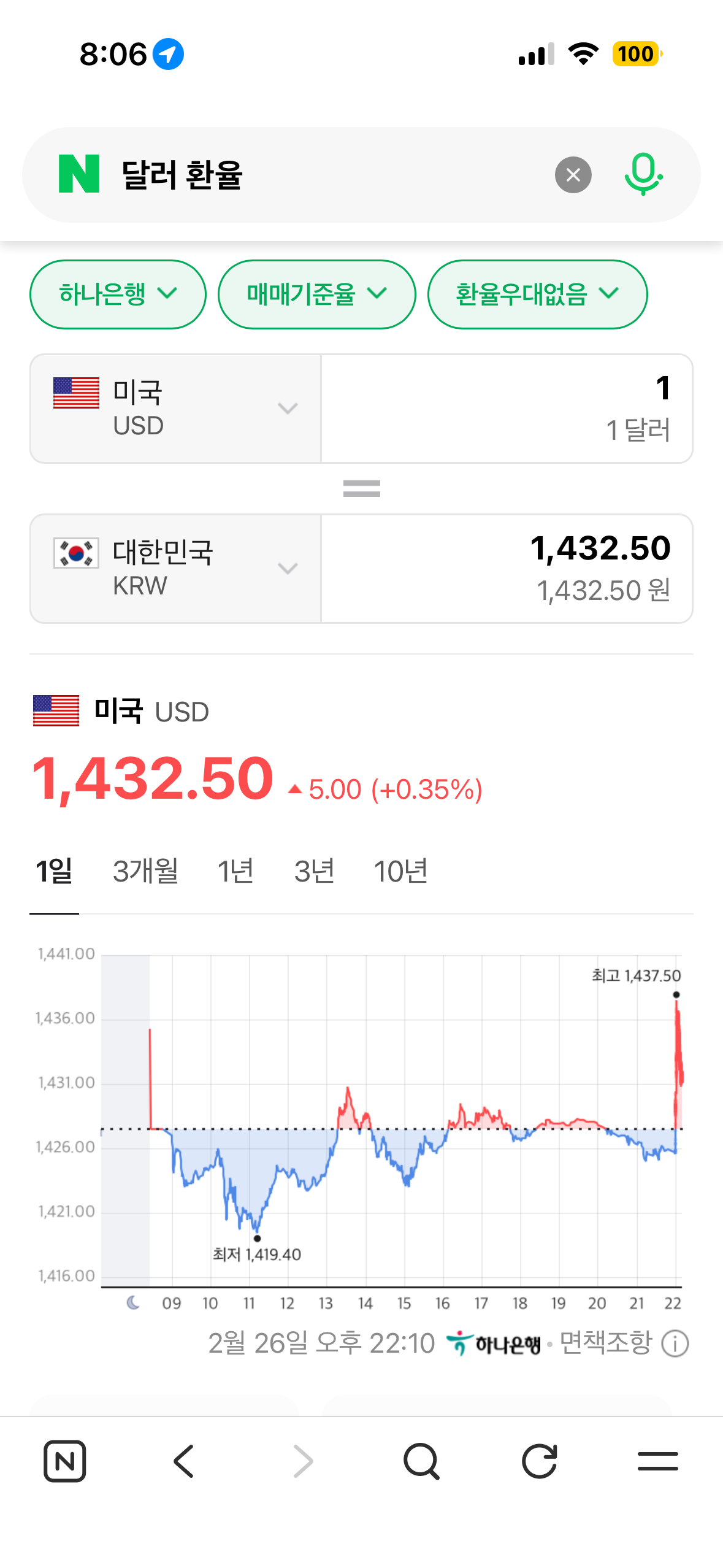Go back to the previous page
The width and height of the screenshot is (723, 1568).
click(x=183, y=1461)
